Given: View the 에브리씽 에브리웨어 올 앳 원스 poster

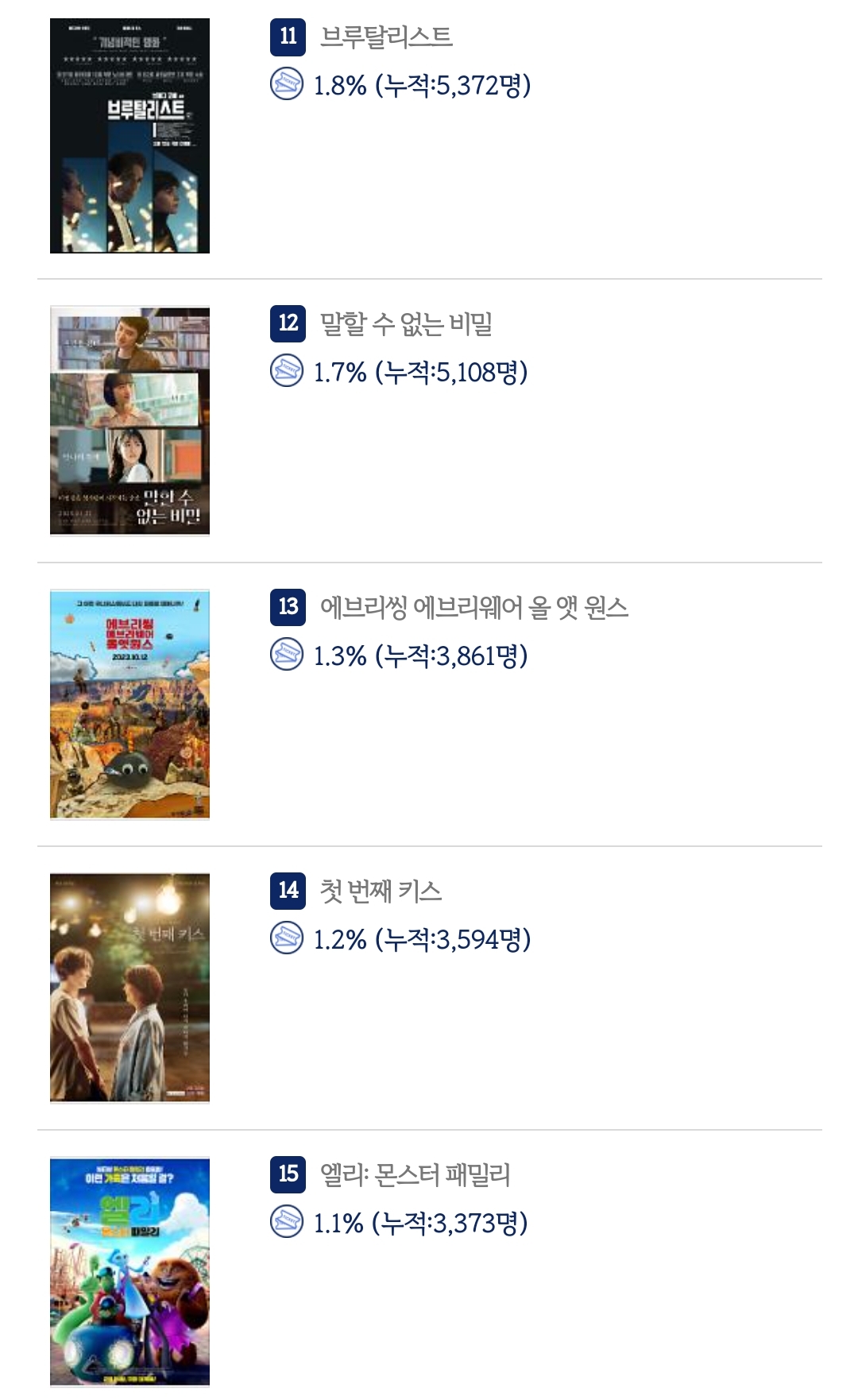Looking at the screenshot, I should [x=129, y=704].
